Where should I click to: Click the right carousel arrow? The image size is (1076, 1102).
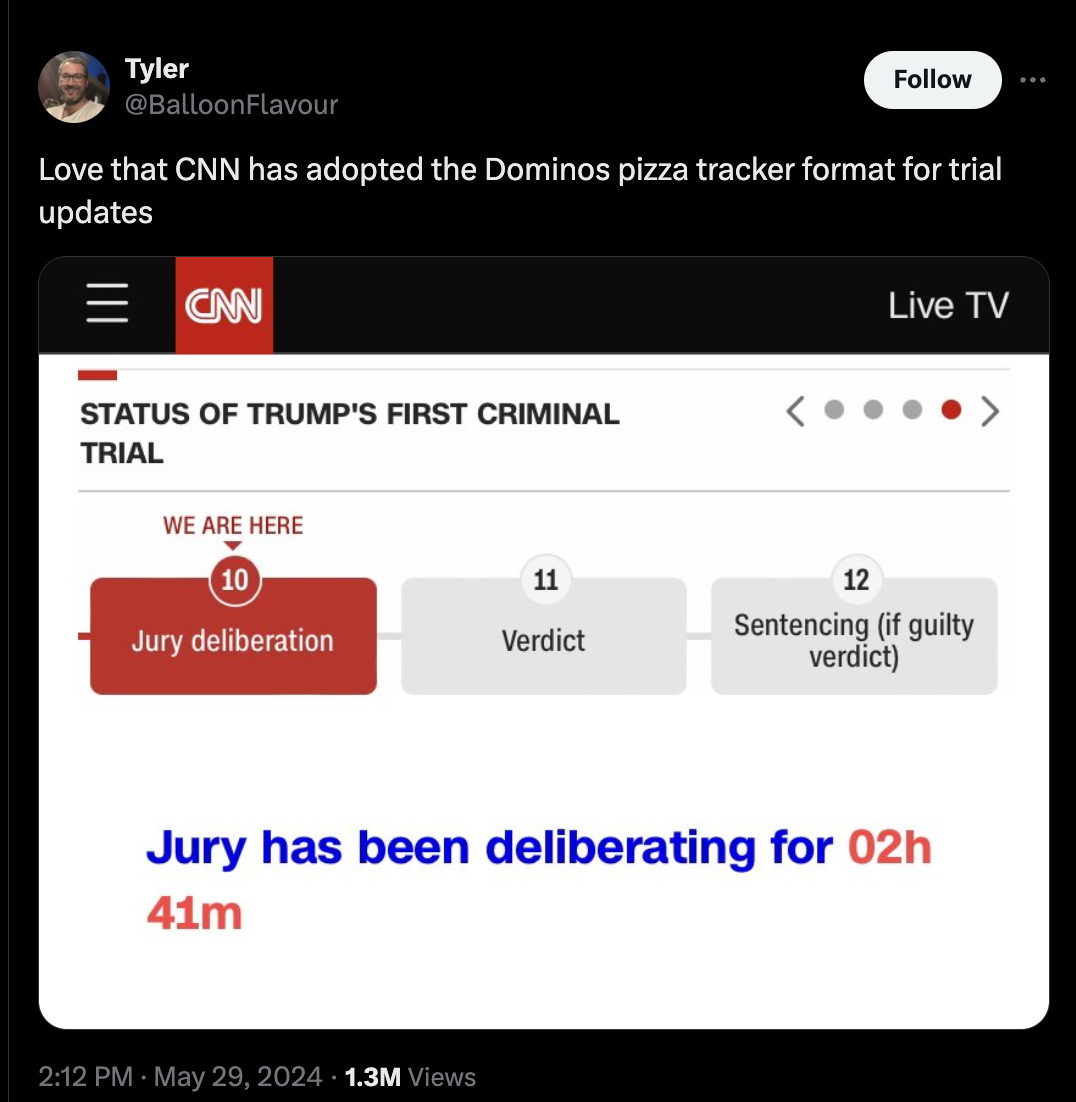991,410
